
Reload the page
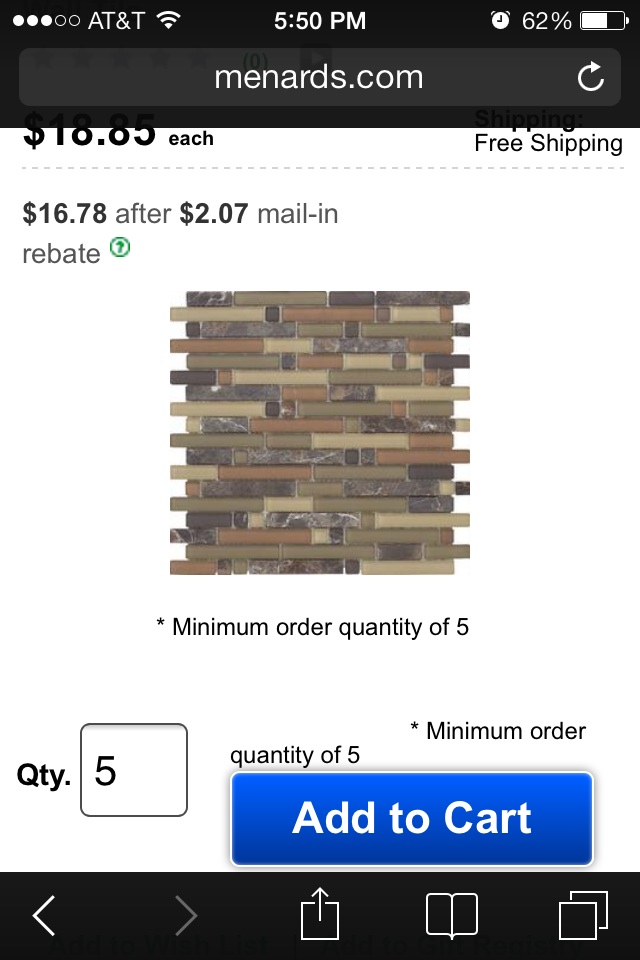[x=591, y=77]
